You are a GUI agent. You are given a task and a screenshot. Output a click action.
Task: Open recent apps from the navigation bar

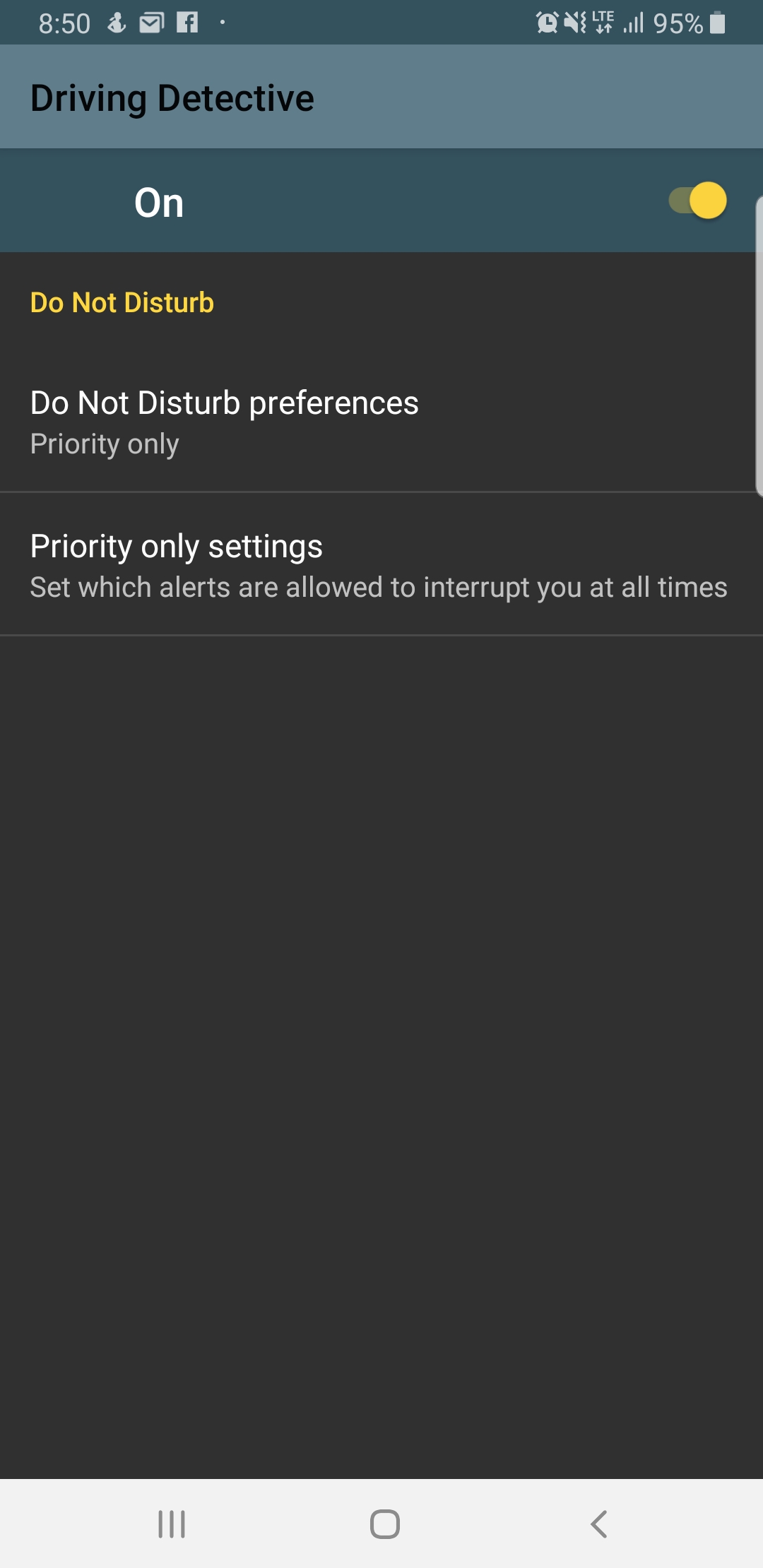172,1524
